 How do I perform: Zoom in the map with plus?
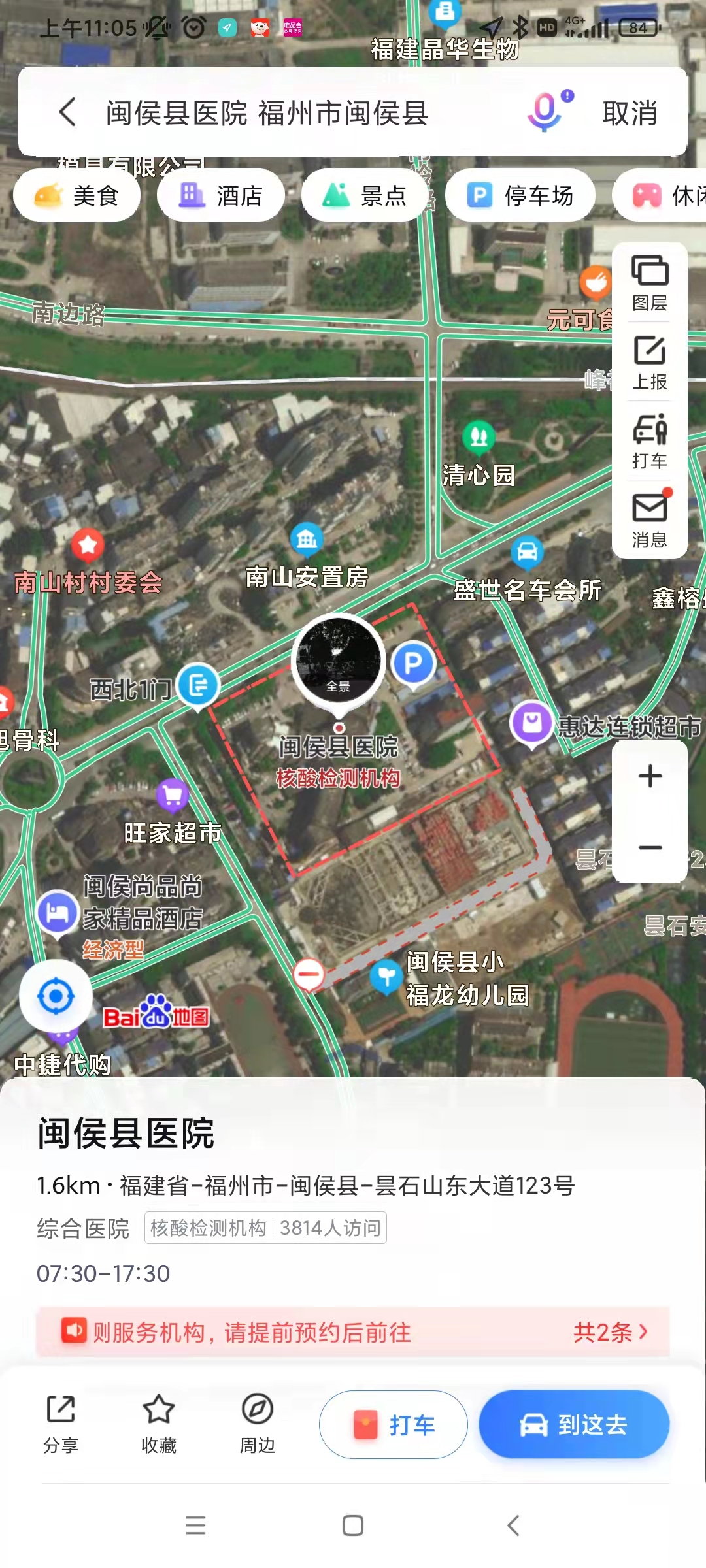coord(650,776)
